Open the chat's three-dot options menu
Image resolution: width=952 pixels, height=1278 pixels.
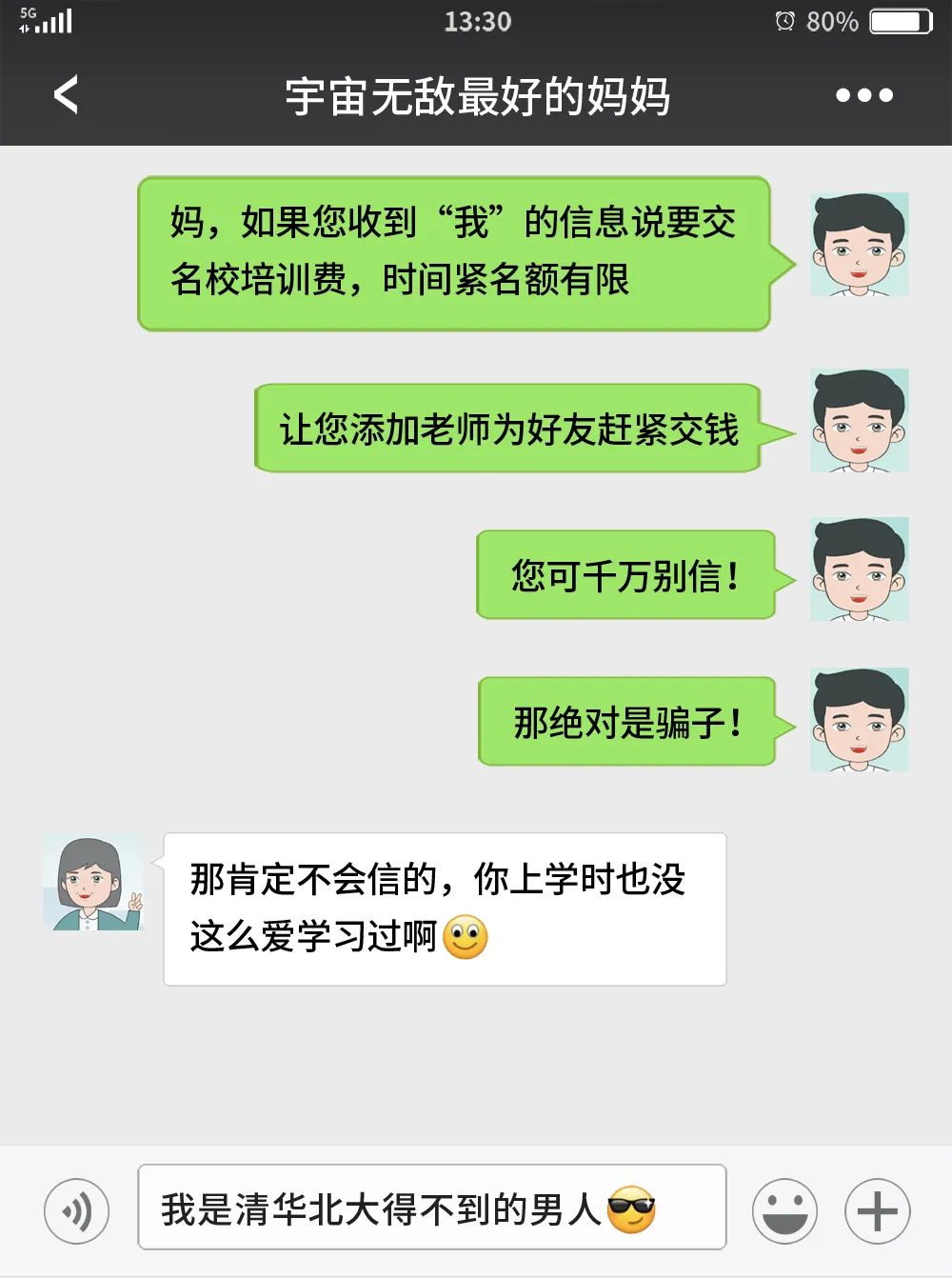(863, 95)
